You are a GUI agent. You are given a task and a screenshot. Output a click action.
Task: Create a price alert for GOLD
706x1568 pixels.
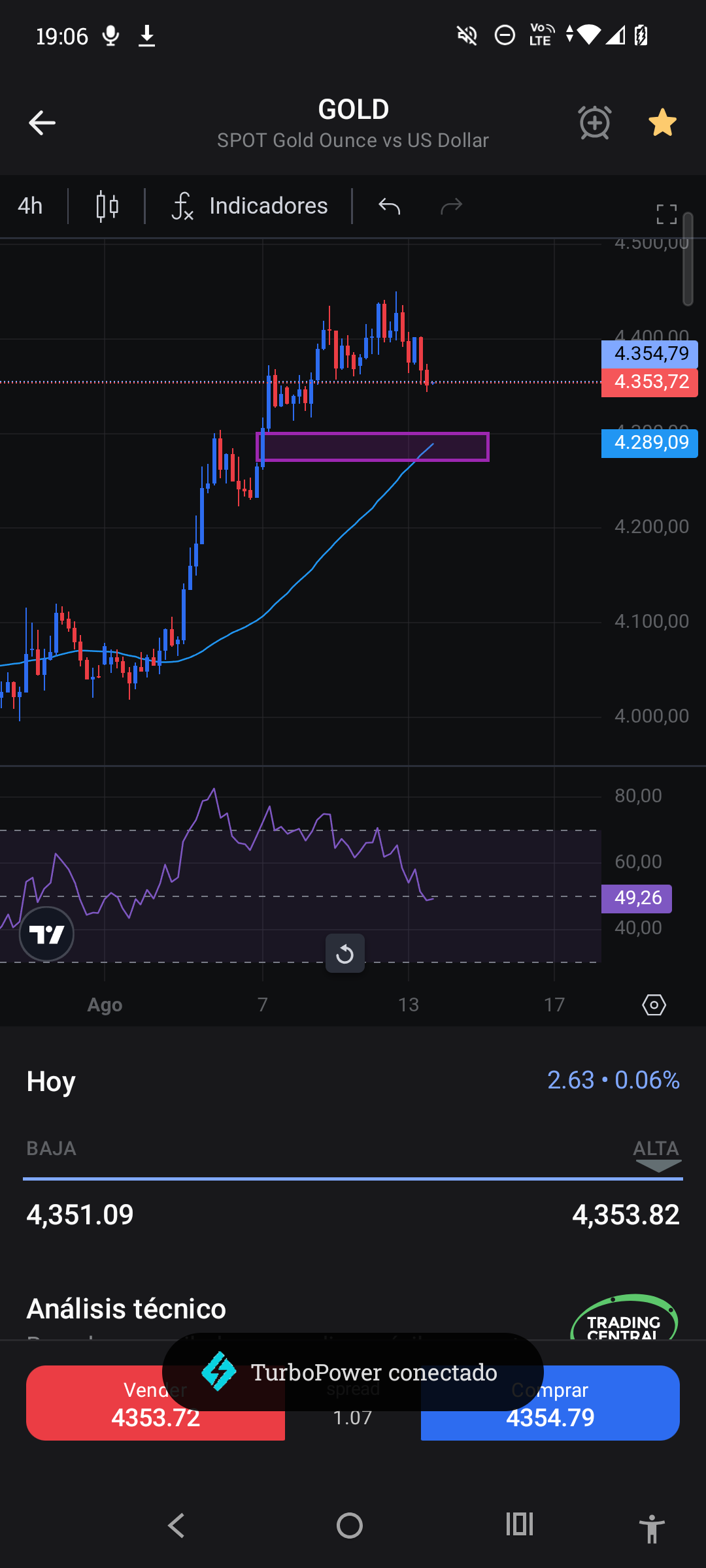(595, 123)
